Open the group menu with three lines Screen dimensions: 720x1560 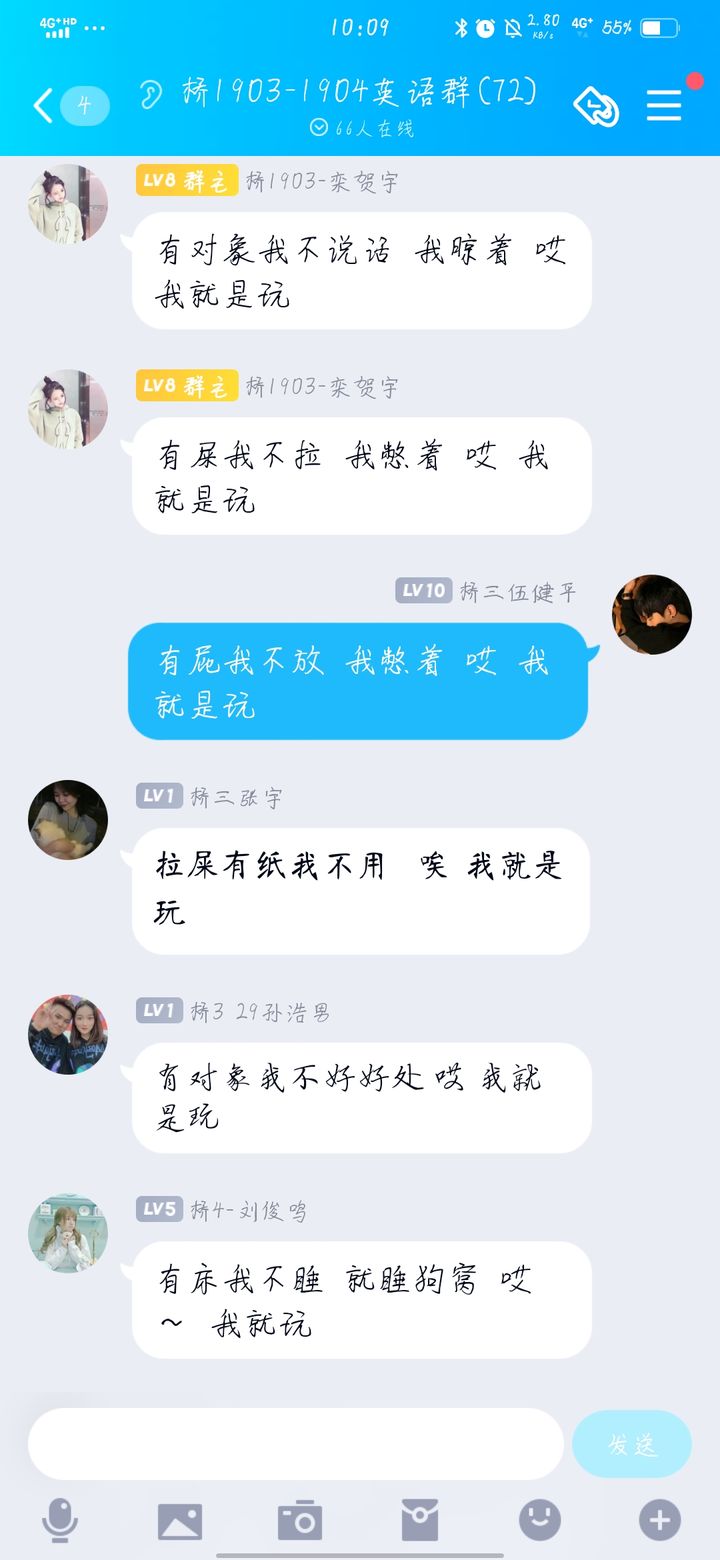[x=664, y=105]
